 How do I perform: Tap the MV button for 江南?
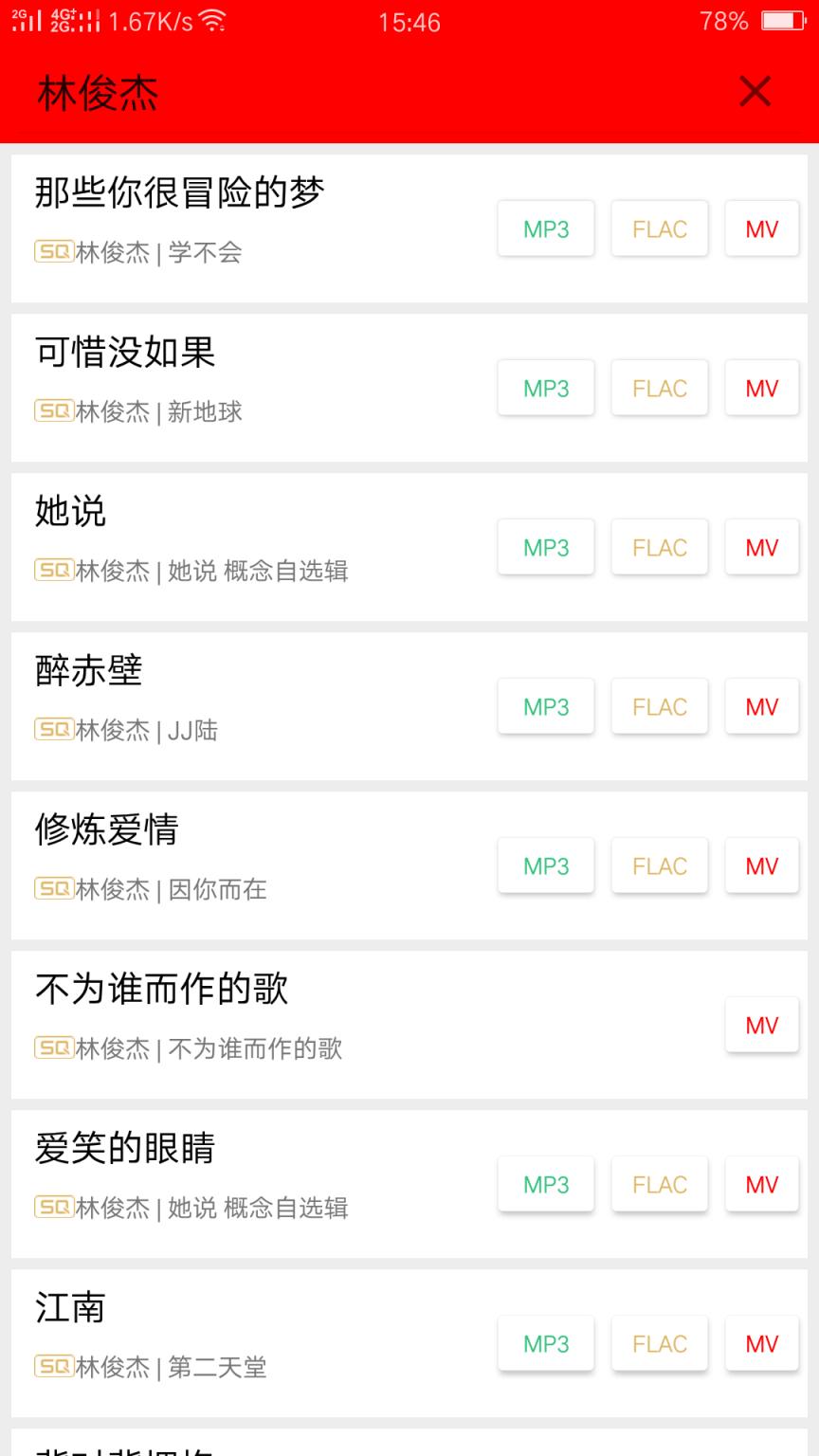click(x=762, y=1344)
